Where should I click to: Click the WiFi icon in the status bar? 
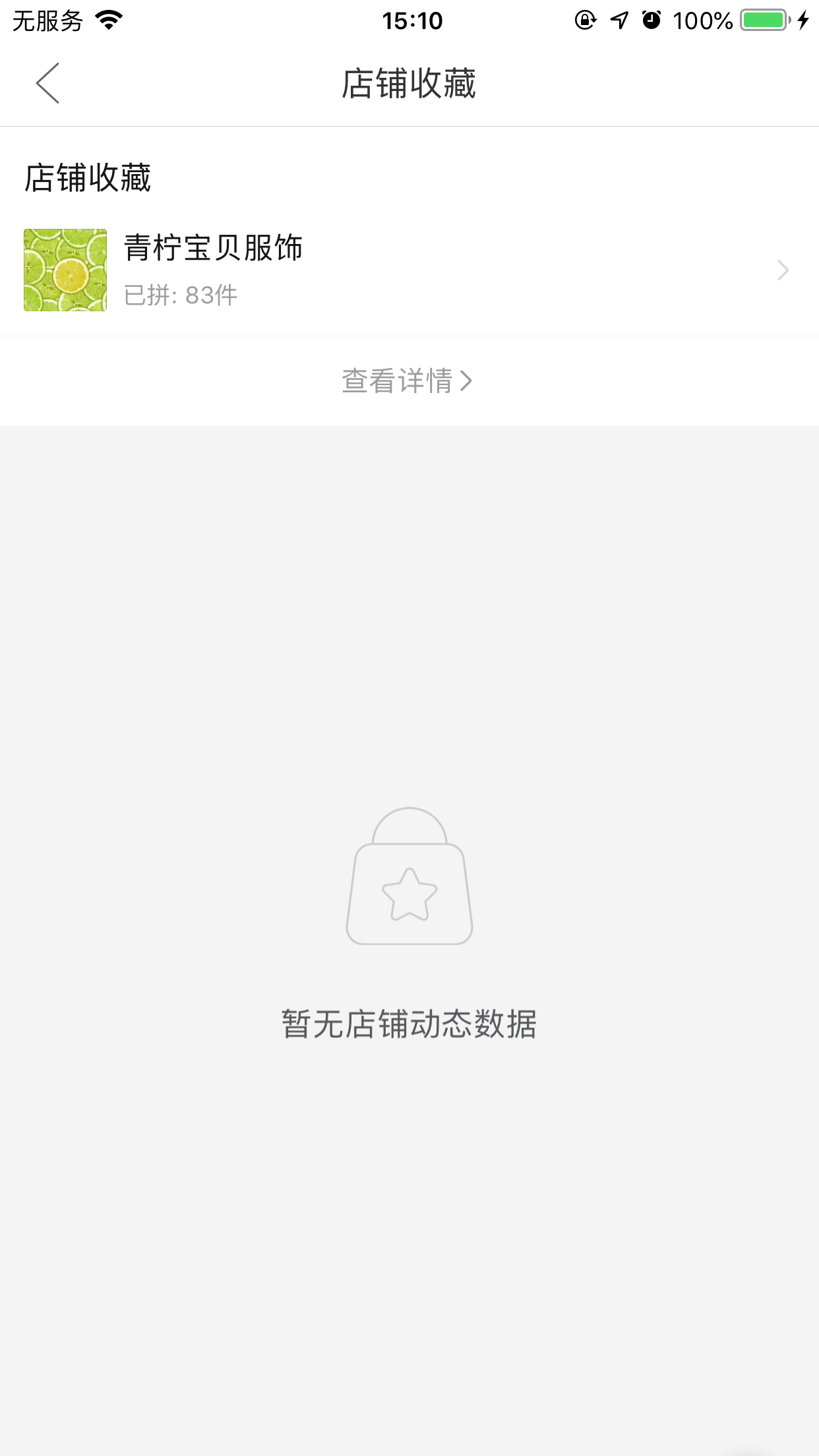click(107, 20)
